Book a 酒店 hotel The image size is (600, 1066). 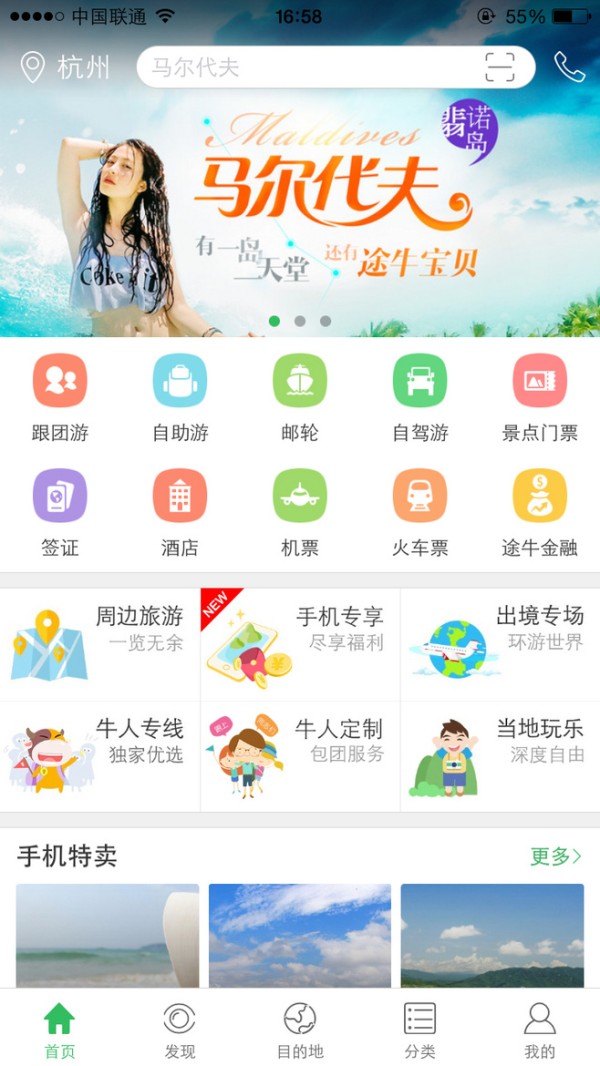pos(180,512)
